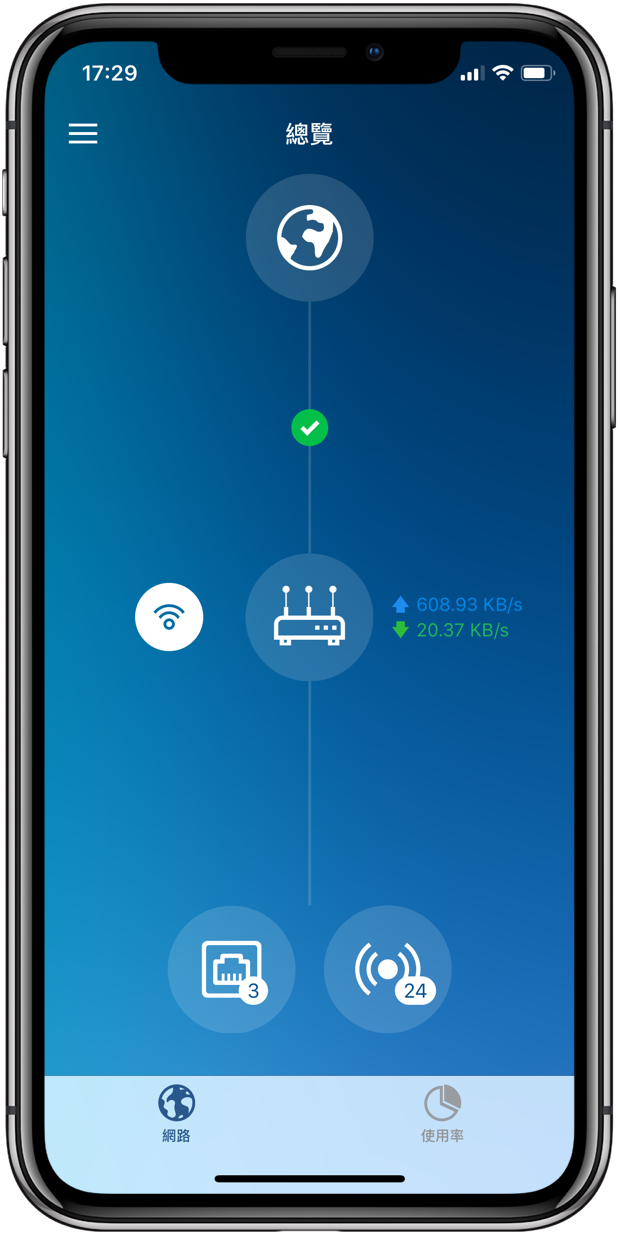Tap the green connection status checkmark
This screenshot has width=620, height=1234.
click(x=309, y=428)
